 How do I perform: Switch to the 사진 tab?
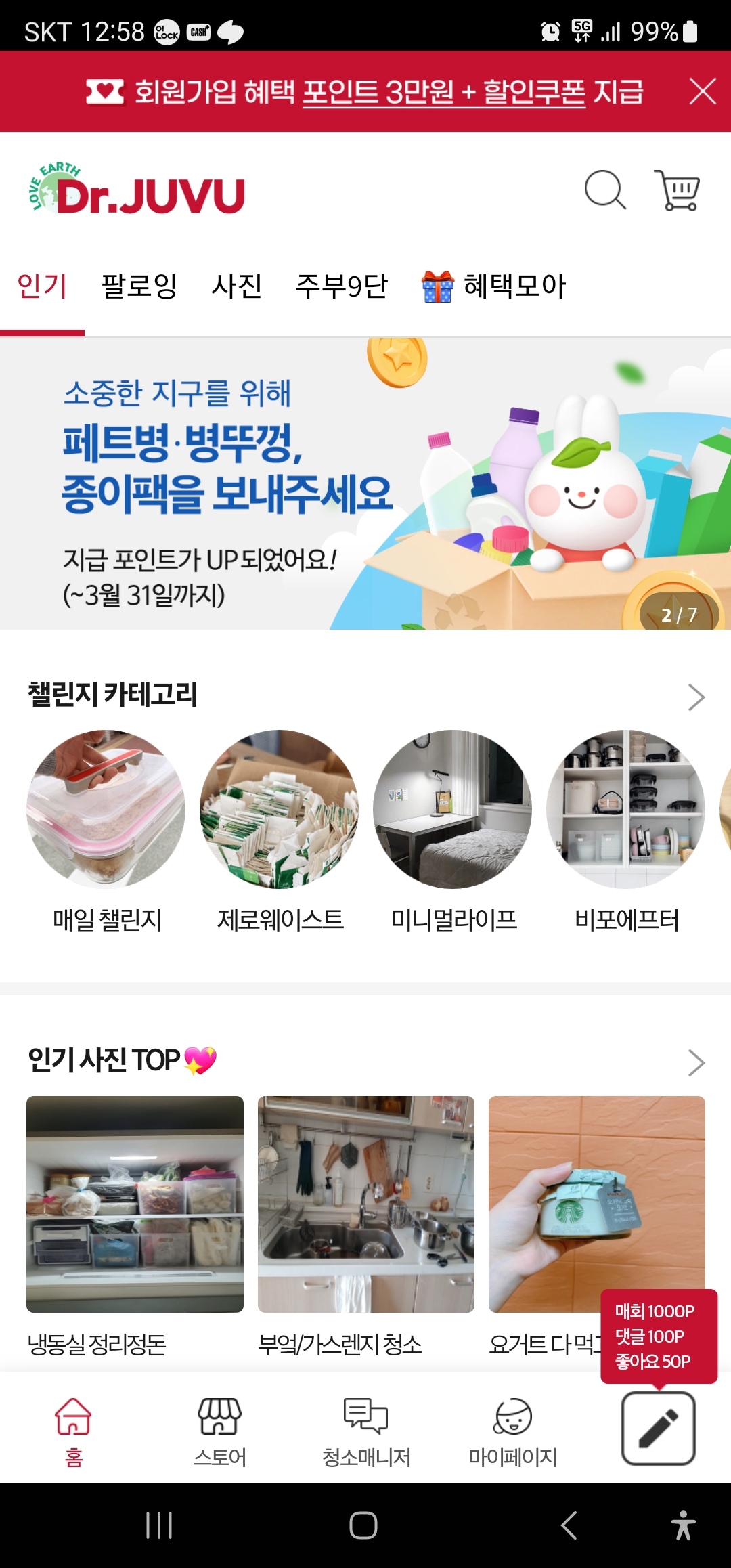[236, 286]
